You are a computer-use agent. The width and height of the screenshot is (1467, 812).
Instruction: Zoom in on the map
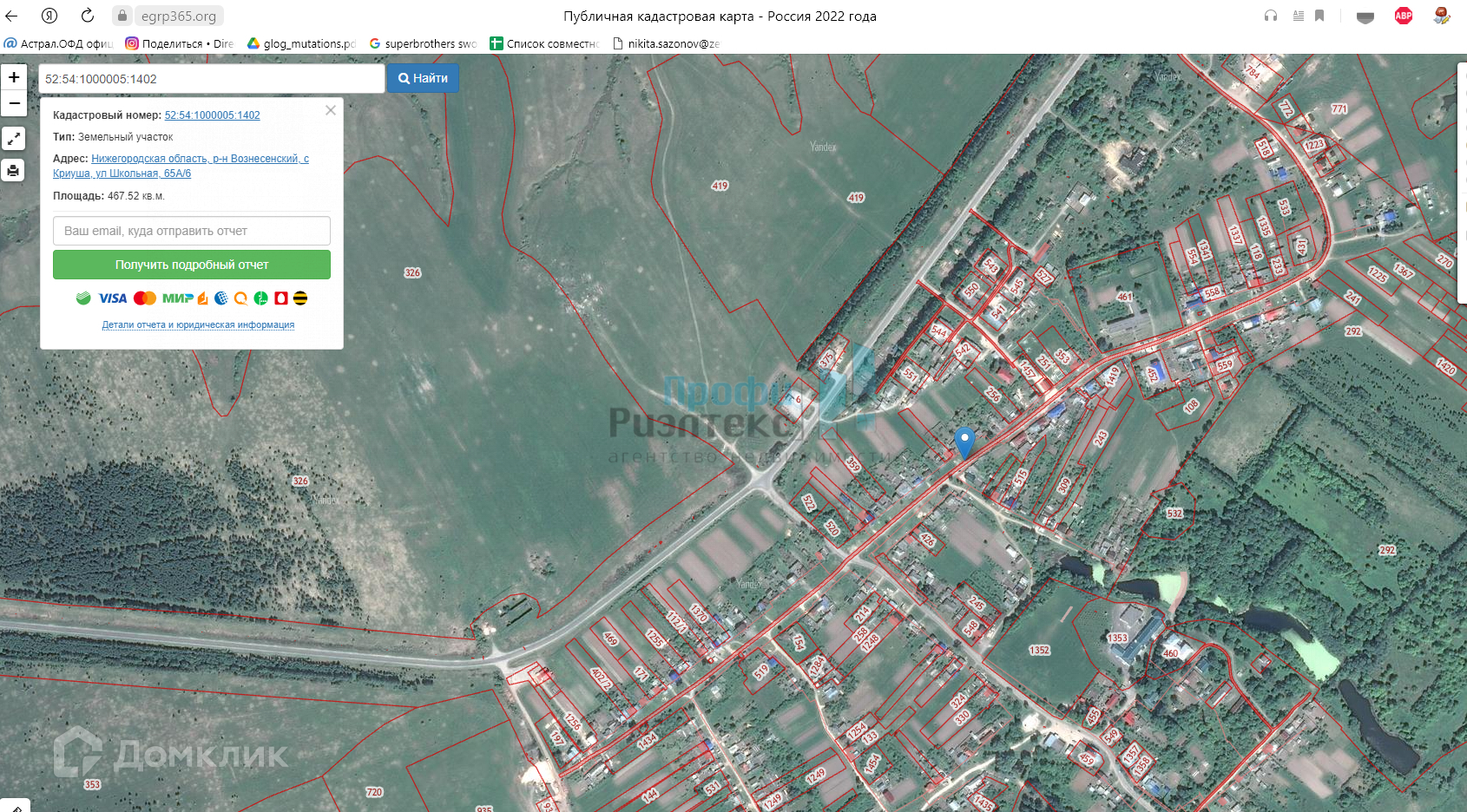click(x=14, y=77)
